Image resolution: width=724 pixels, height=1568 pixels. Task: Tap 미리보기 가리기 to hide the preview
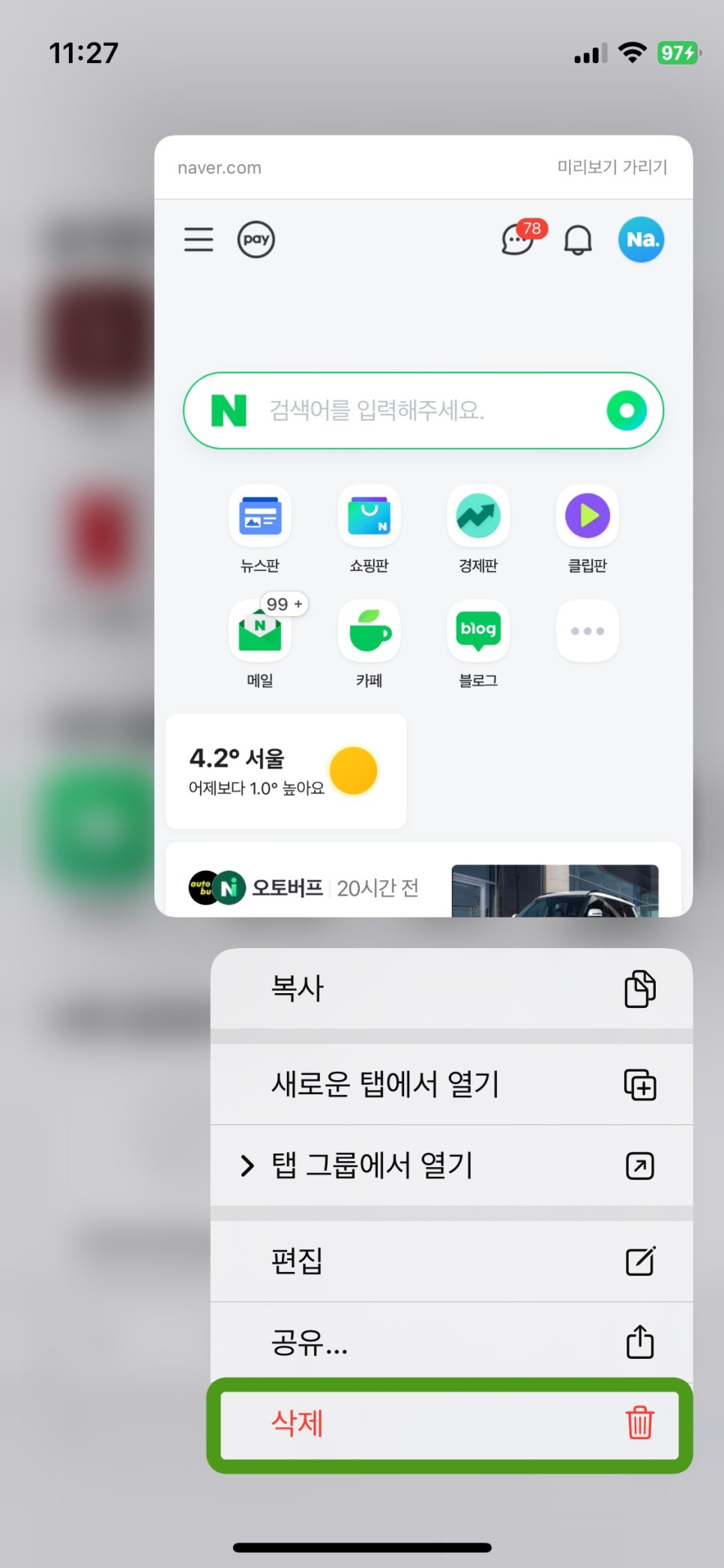coord(612,167)
